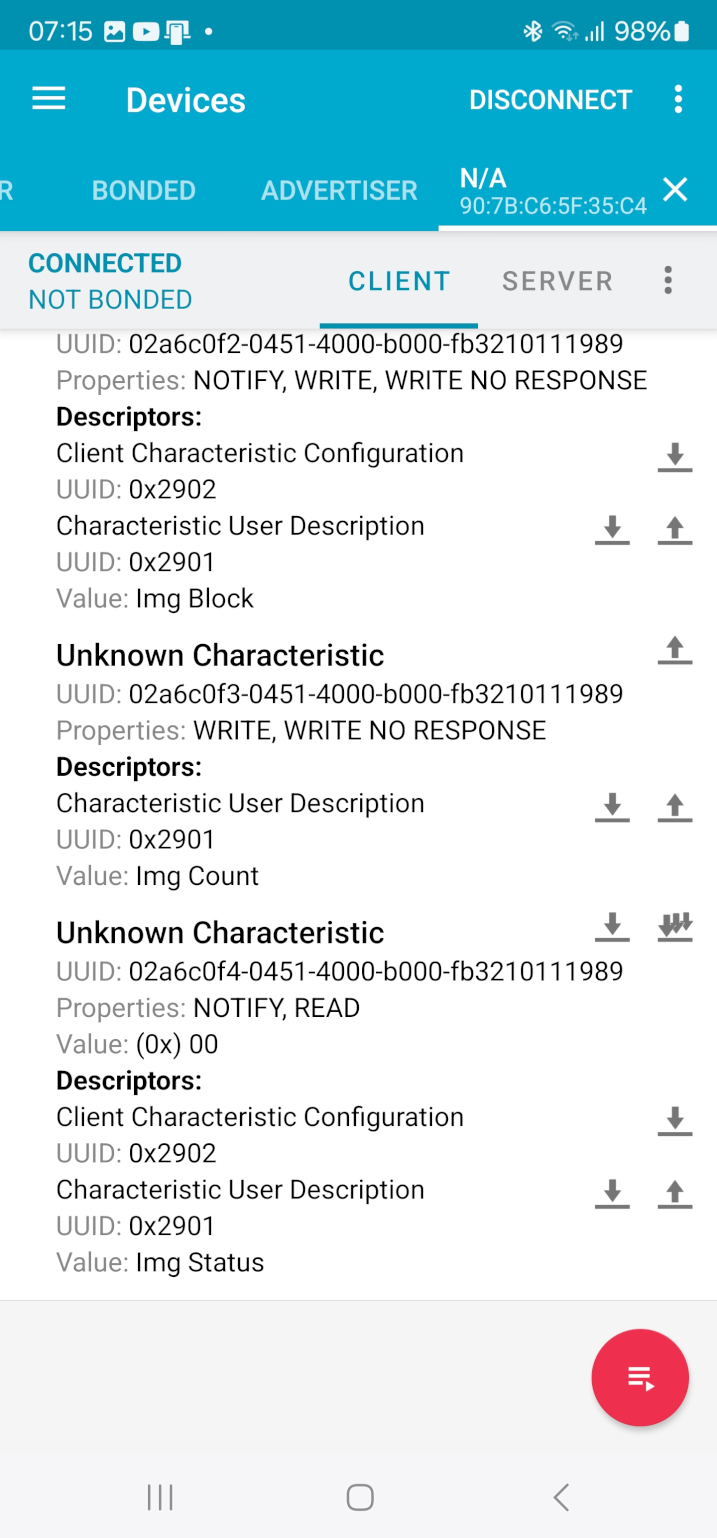
Task: Go back using system navigation
Action: point(561,1497)
